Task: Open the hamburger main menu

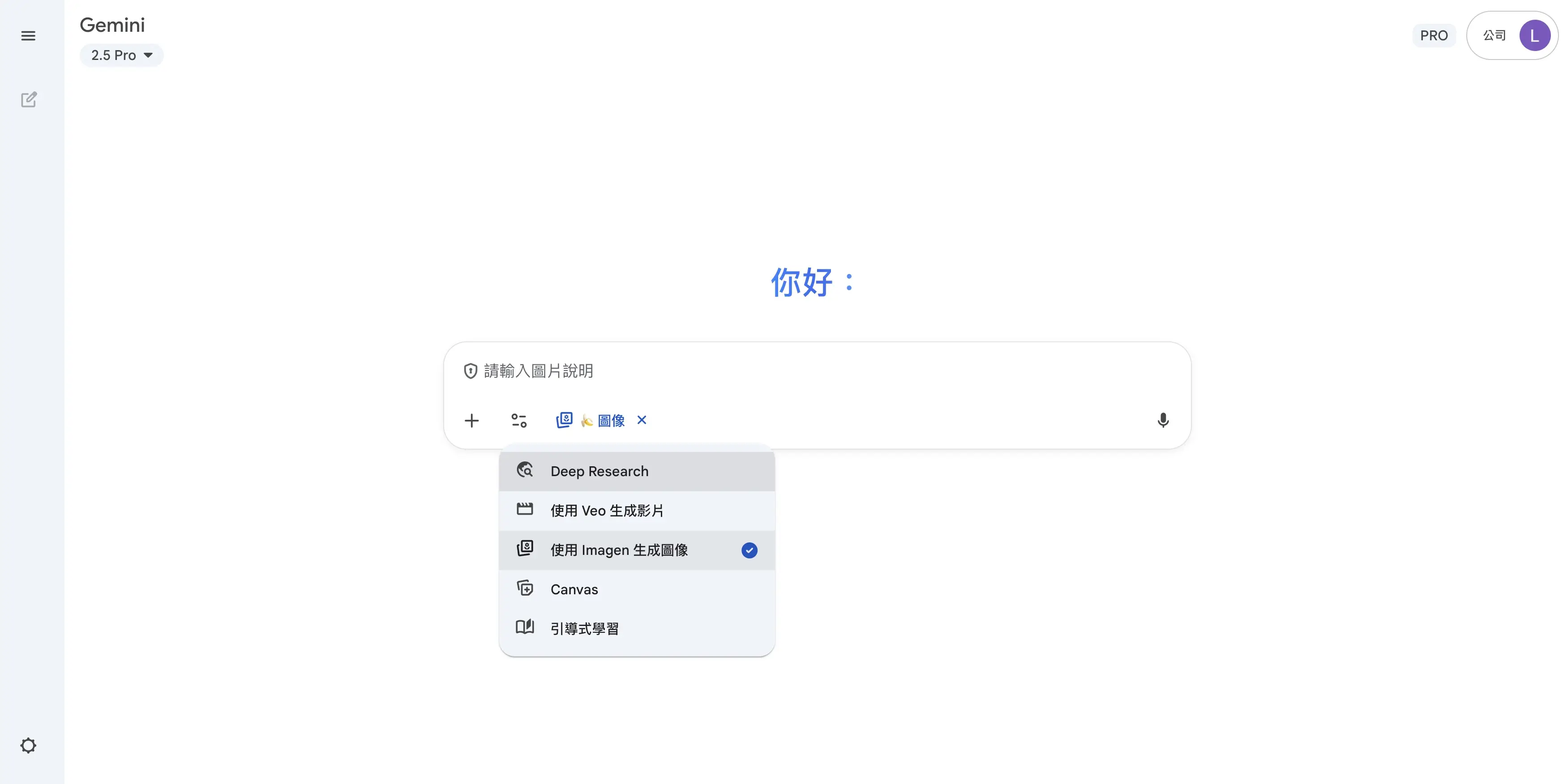Action: pos(28,36)
